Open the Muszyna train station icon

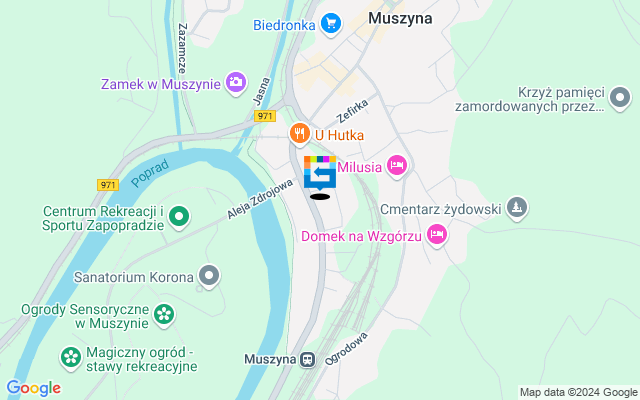click(x=308, y=358)
